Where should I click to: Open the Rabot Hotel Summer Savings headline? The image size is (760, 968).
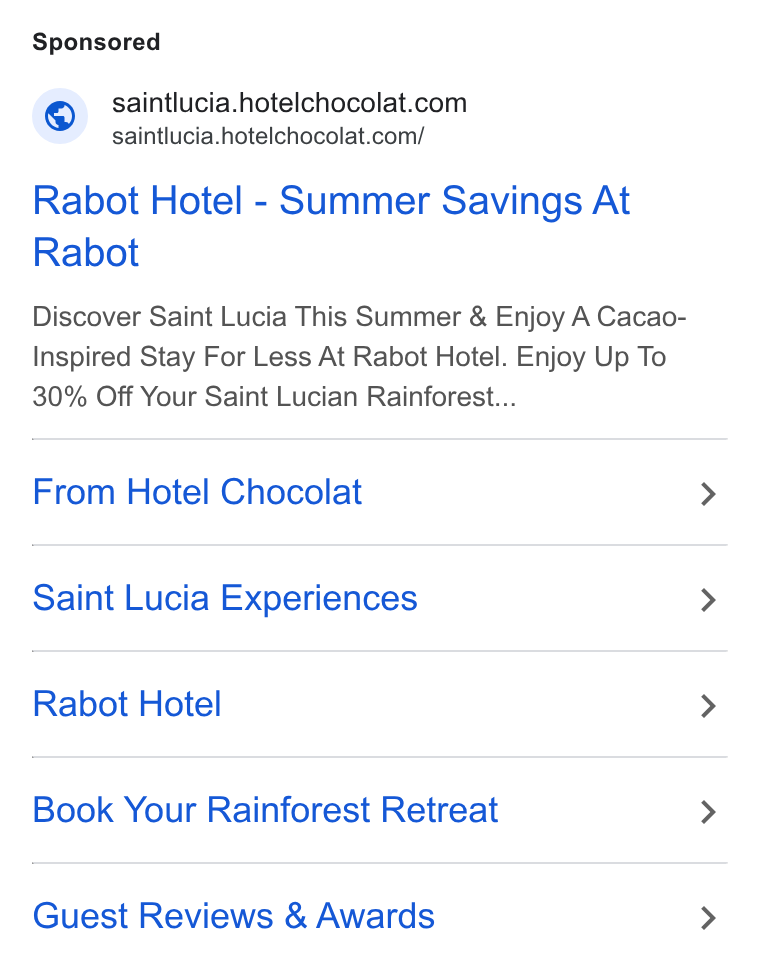(331, 227)
